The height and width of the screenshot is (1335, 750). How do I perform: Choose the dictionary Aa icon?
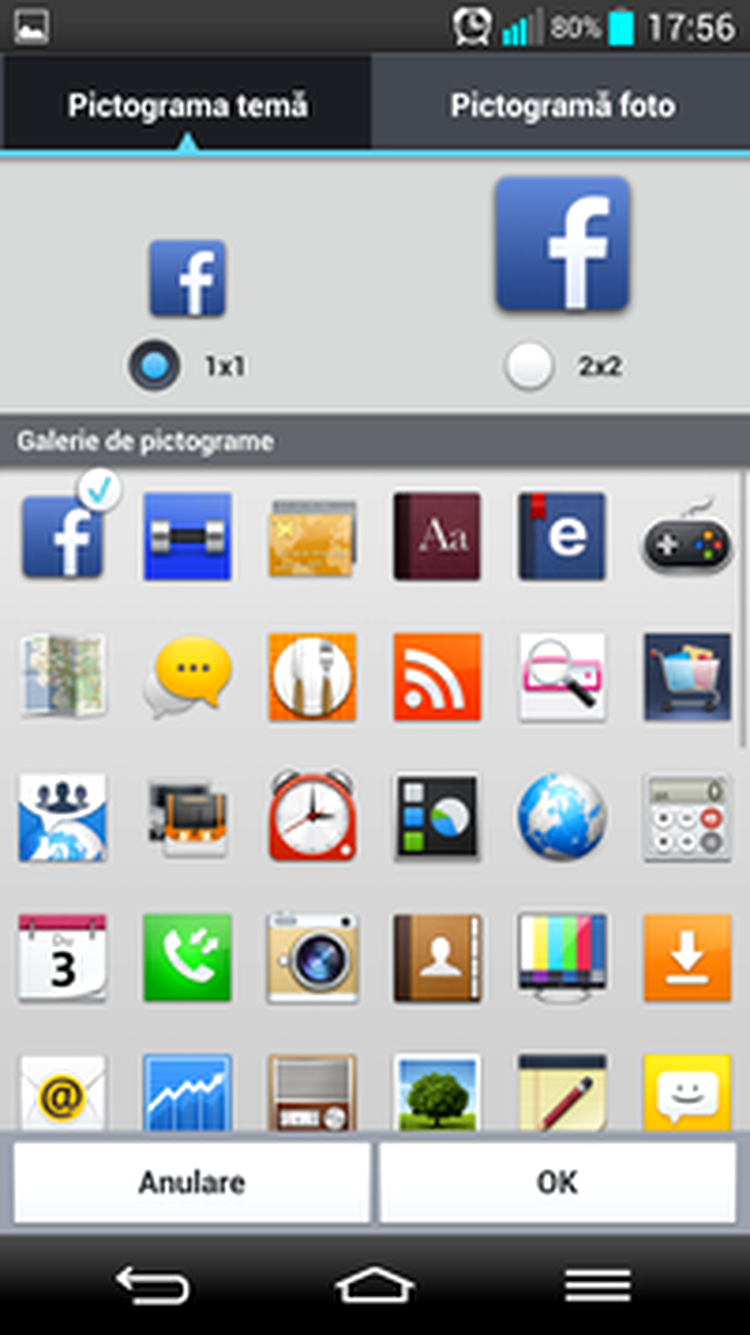tap(437, 536)
